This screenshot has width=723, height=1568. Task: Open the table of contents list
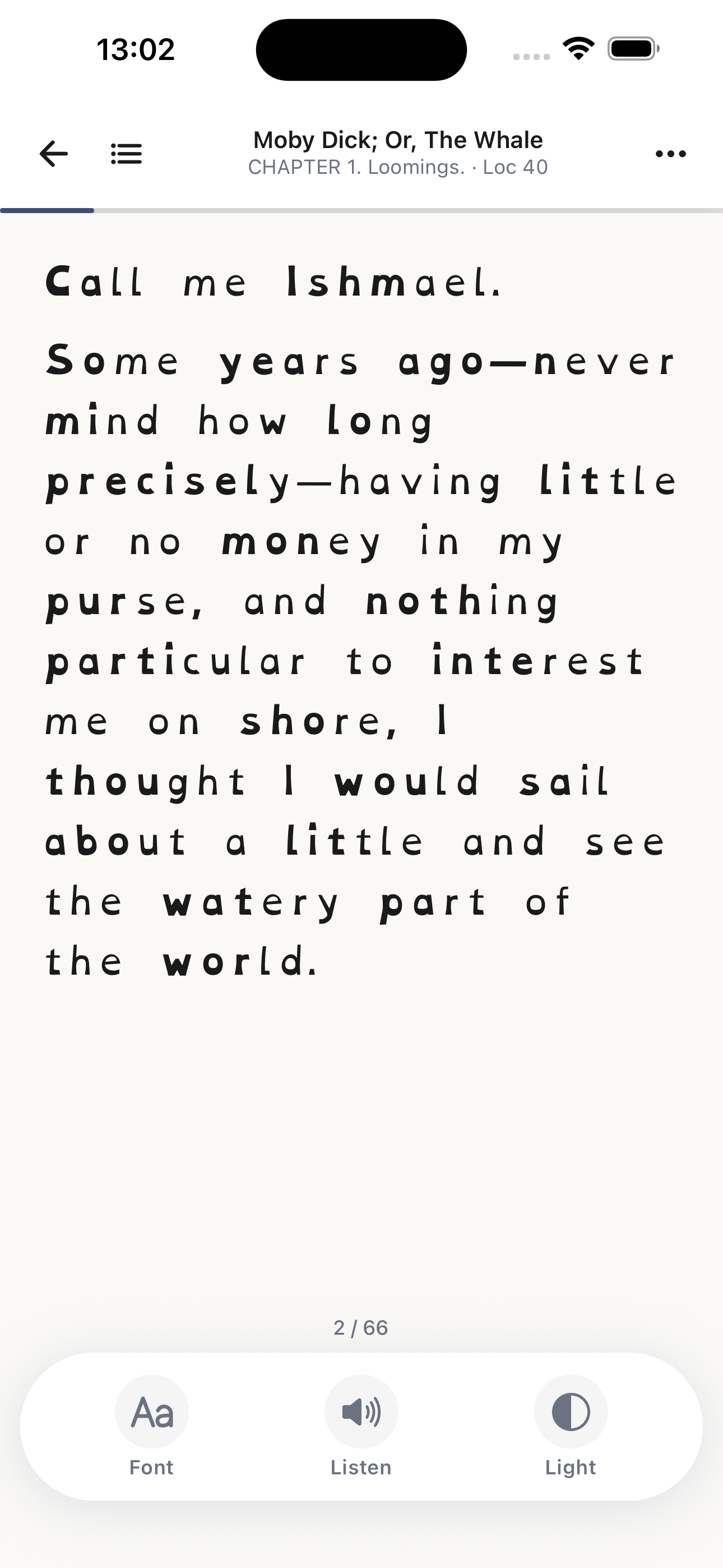click(127, 154)
